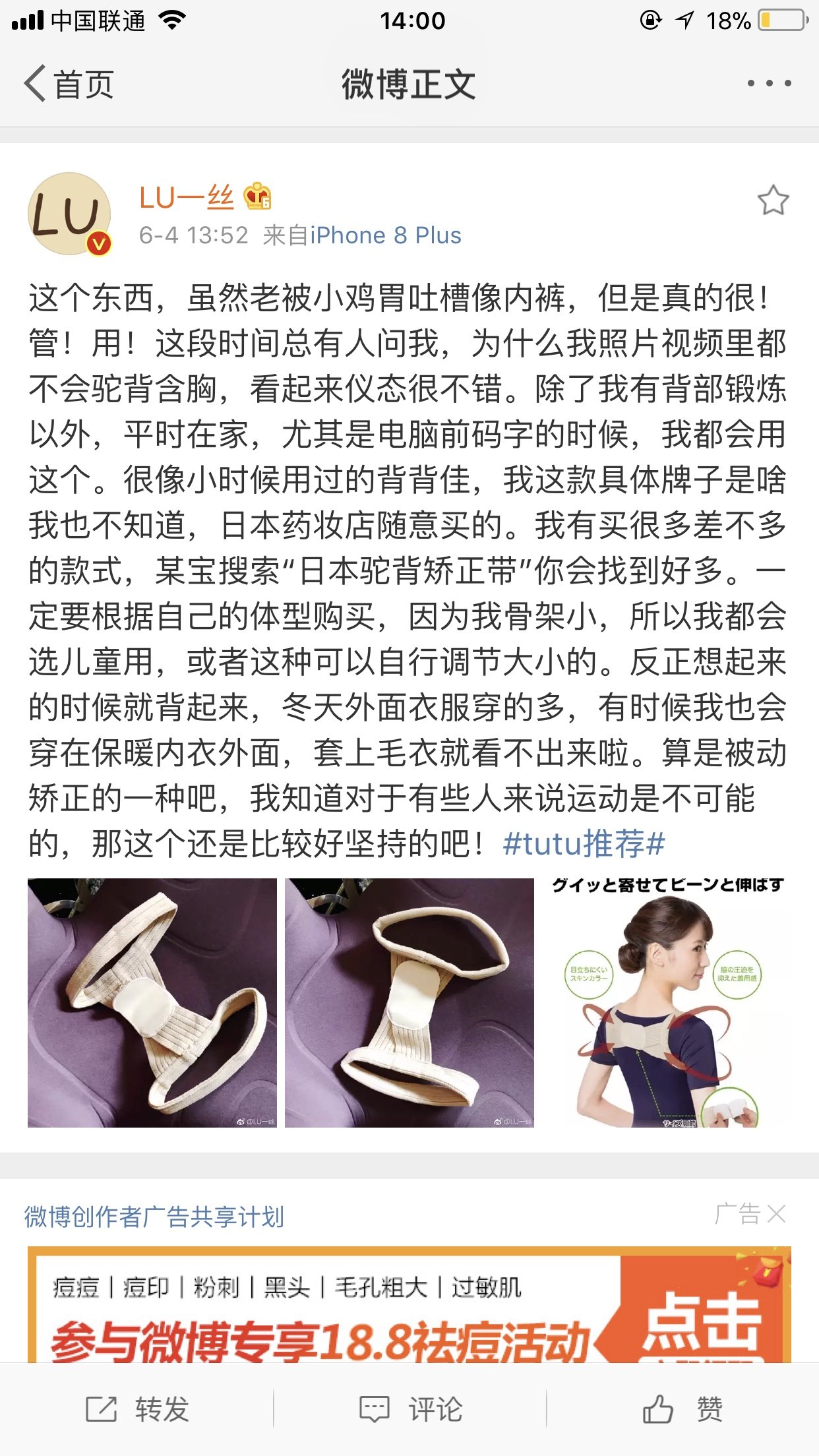
Task: Tap the iPhone 8 Plus source link
Action: tap(386, 235)
